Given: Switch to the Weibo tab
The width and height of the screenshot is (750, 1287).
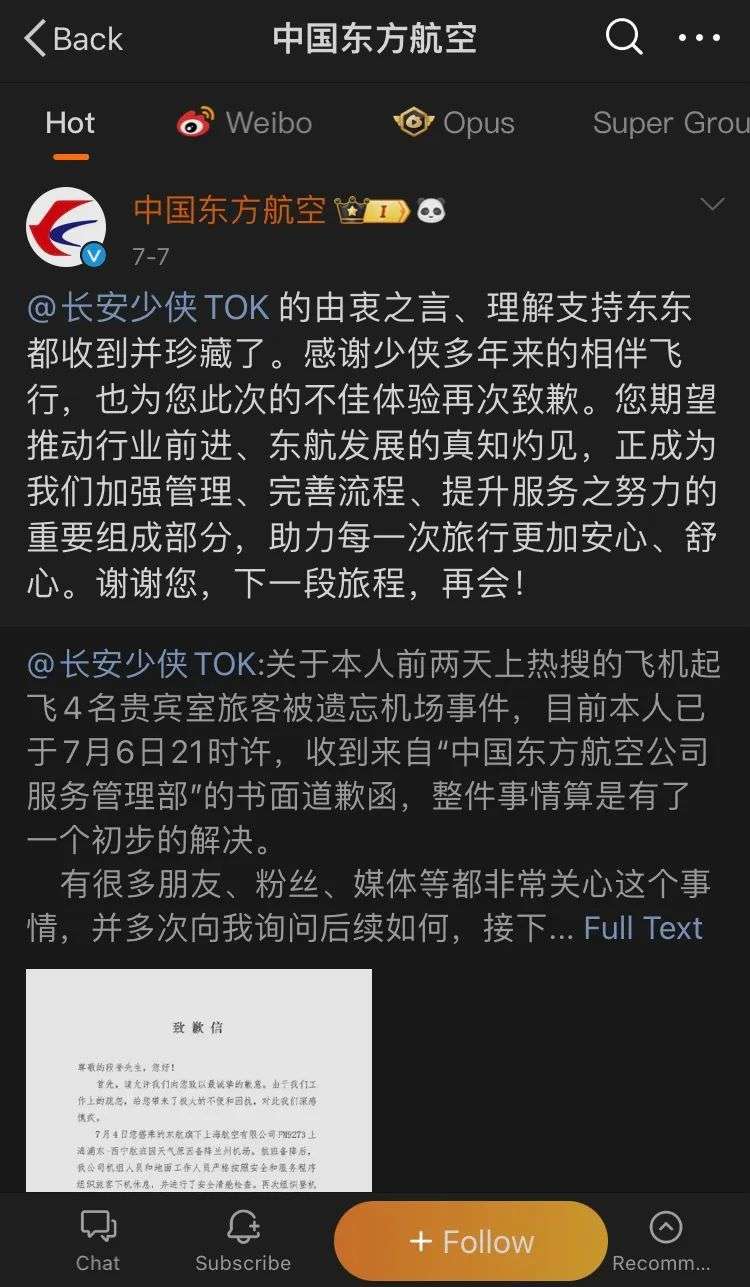Looking at the screenshot, I should (245, 123).
